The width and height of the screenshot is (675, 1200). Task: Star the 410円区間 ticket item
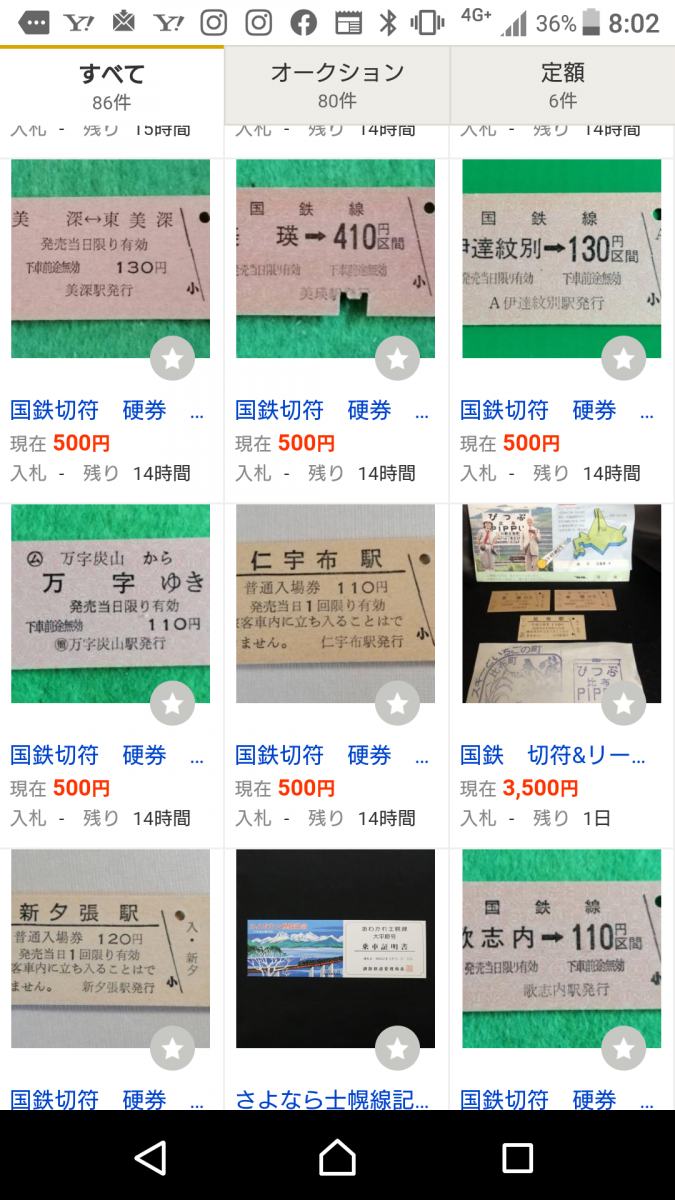[397, 359]
